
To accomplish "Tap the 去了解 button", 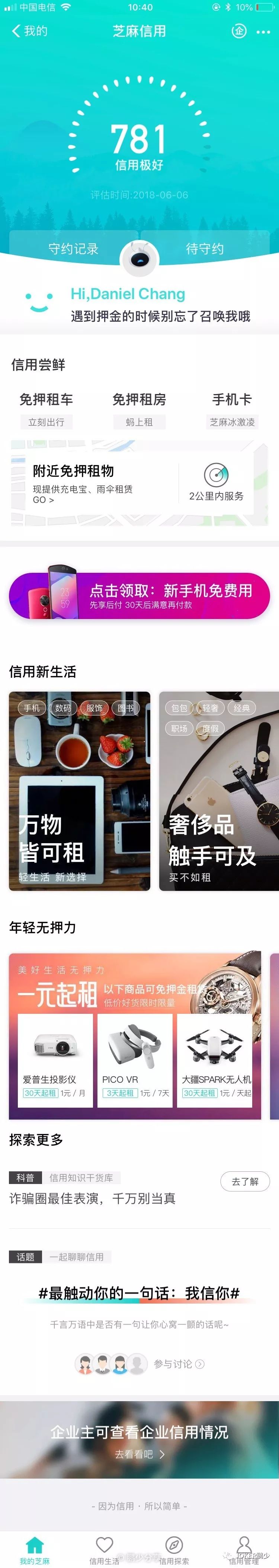I will tap(245, 1181).
